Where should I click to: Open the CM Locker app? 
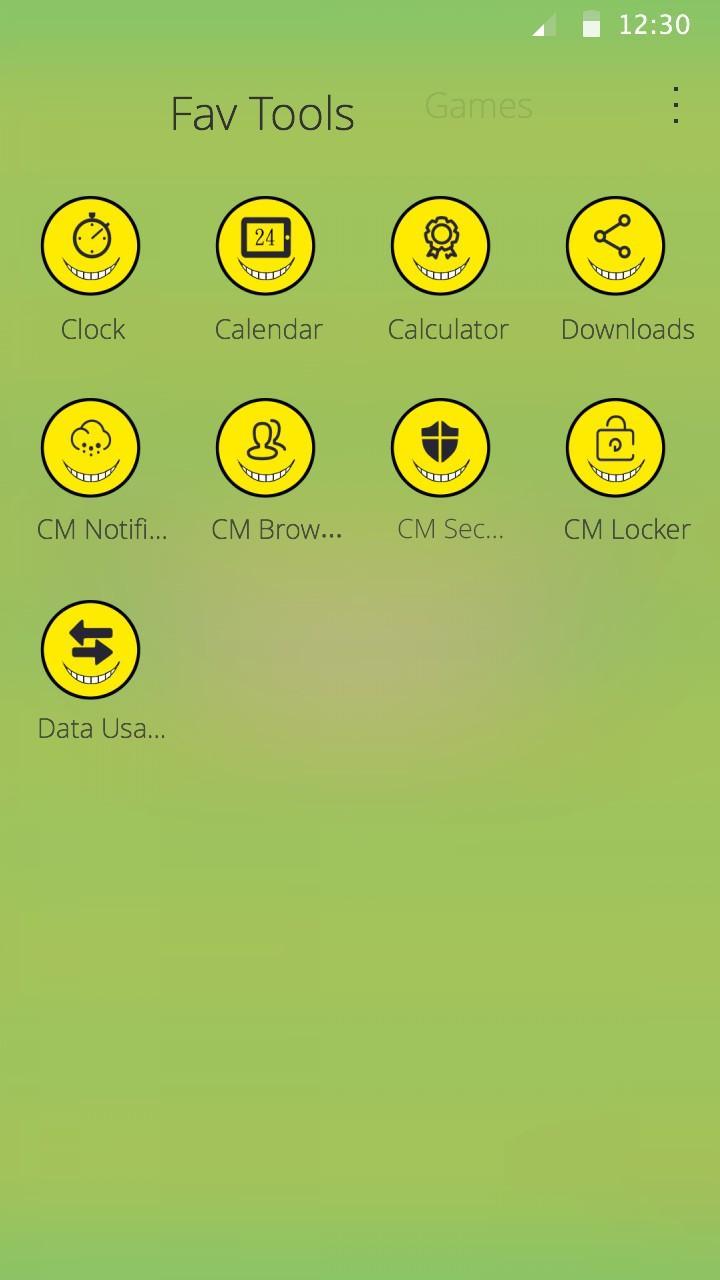click(x=615, y=448)
